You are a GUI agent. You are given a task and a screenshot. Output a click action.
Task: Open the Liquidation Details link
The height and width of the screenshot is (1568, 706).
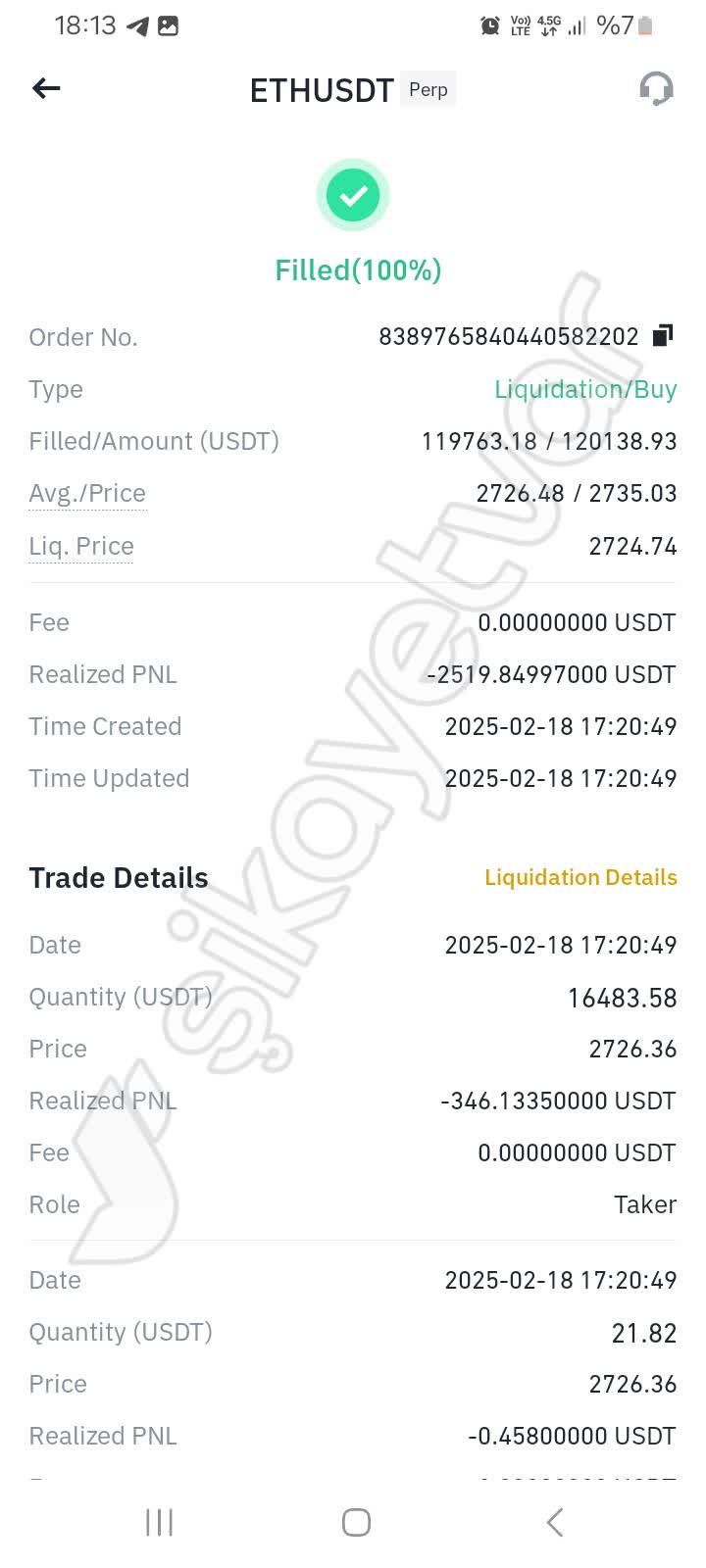580,877
